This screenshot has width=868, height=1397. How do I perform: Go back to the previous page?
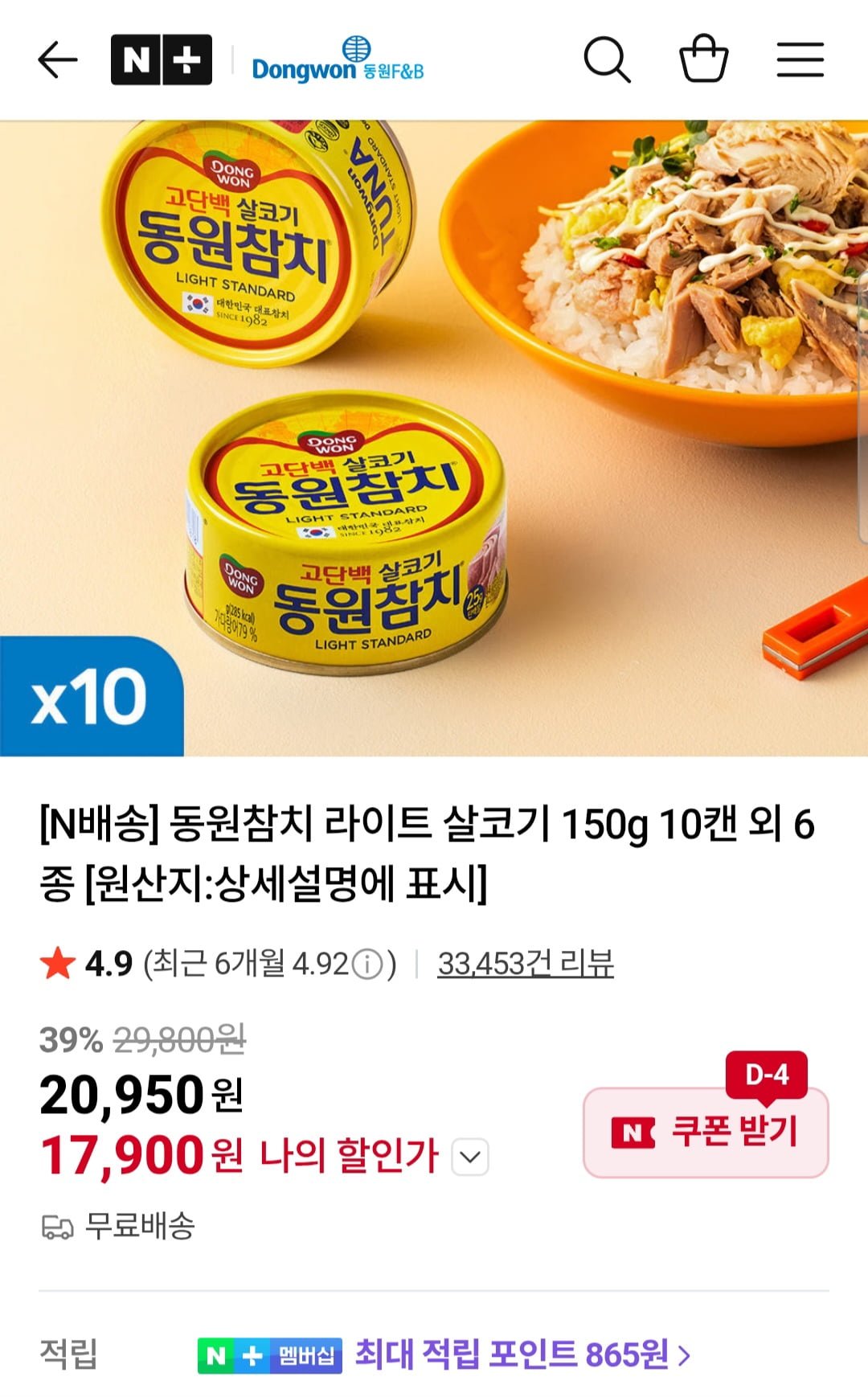(57, 60)
